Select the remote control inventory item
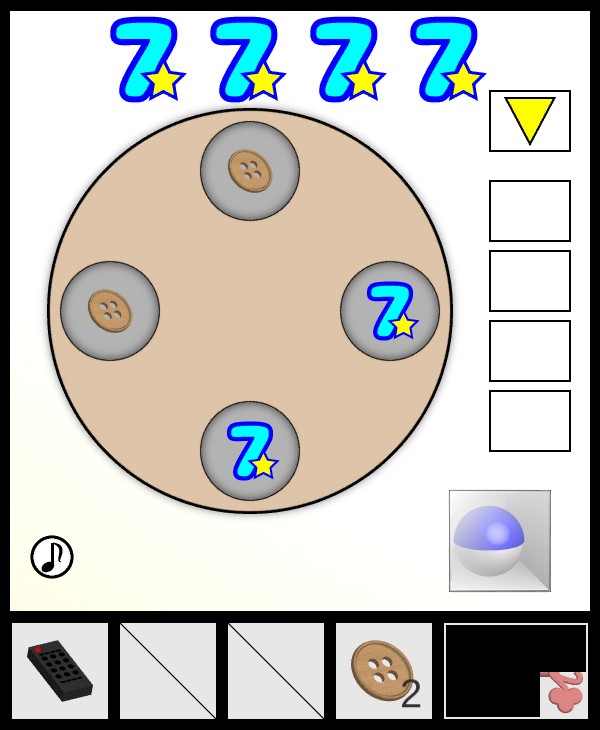 click(60, 671)
